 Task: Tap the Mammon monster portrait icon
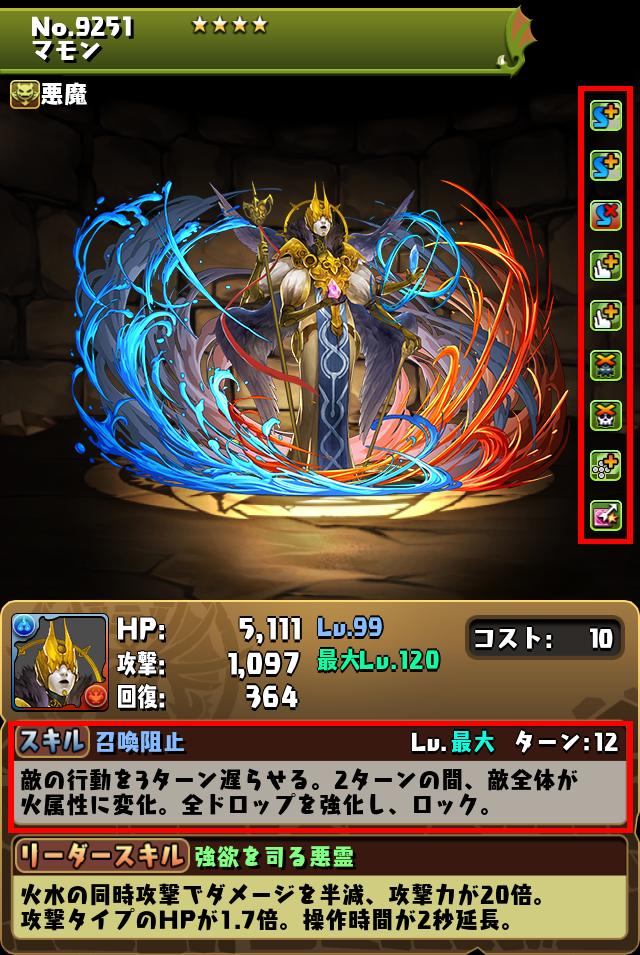tap(60, 662)
